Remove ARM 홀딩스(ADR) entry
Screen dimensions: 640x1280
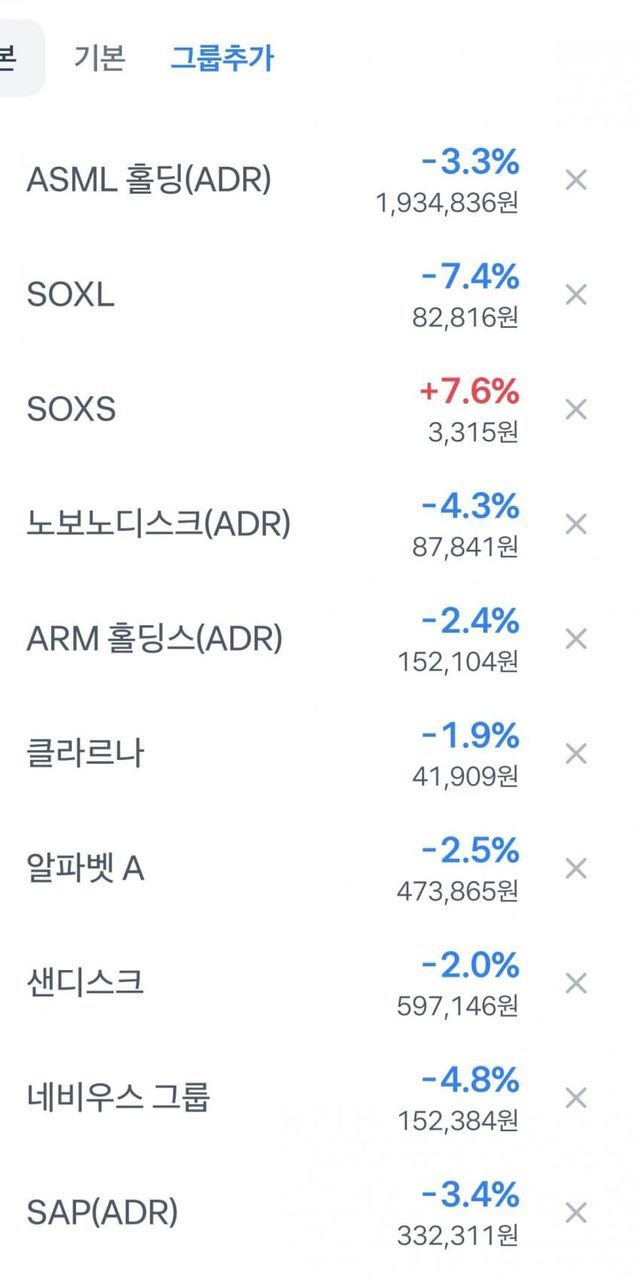tap(576, 639)
